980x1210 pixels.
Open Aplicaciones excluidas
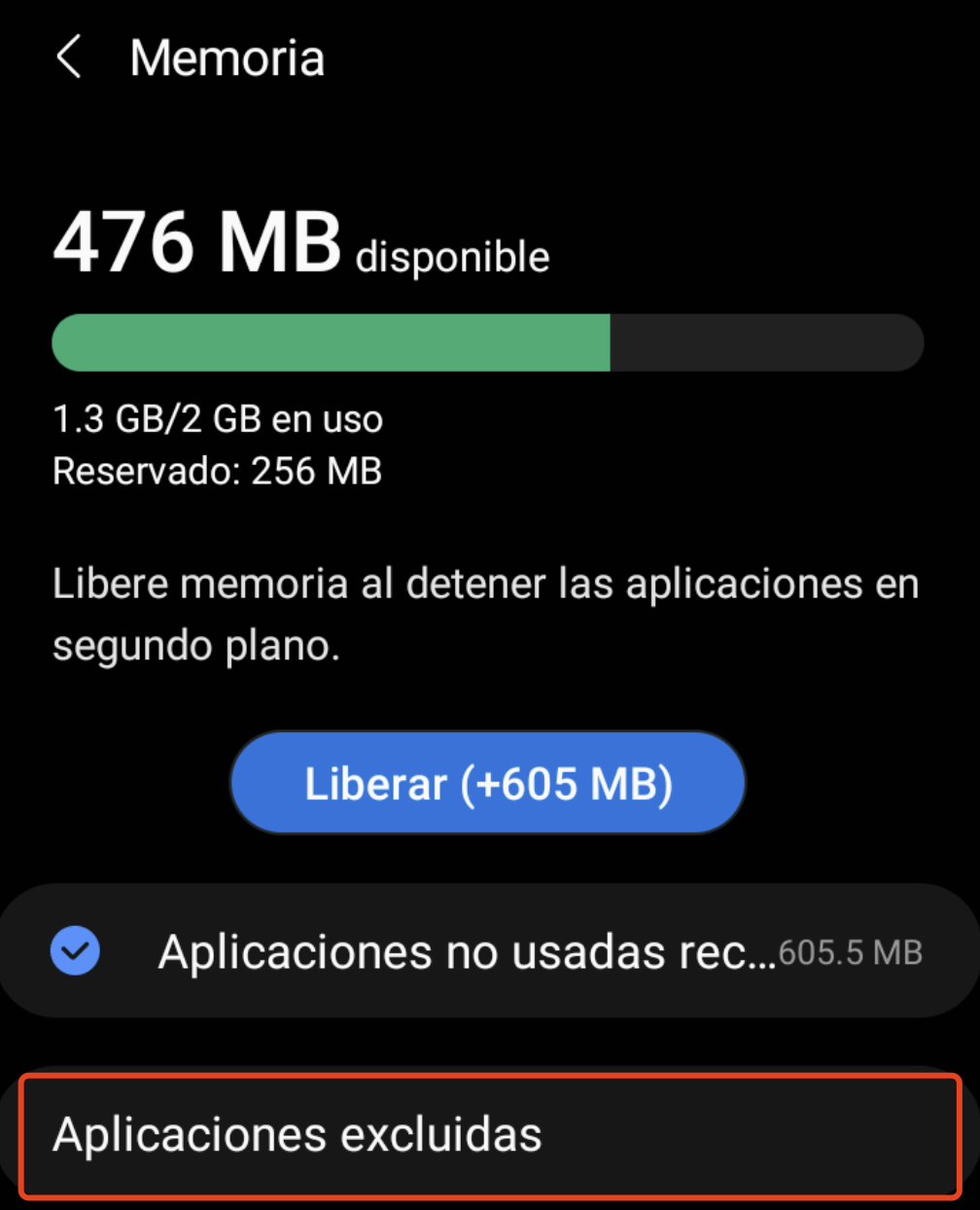[490, 1134]
